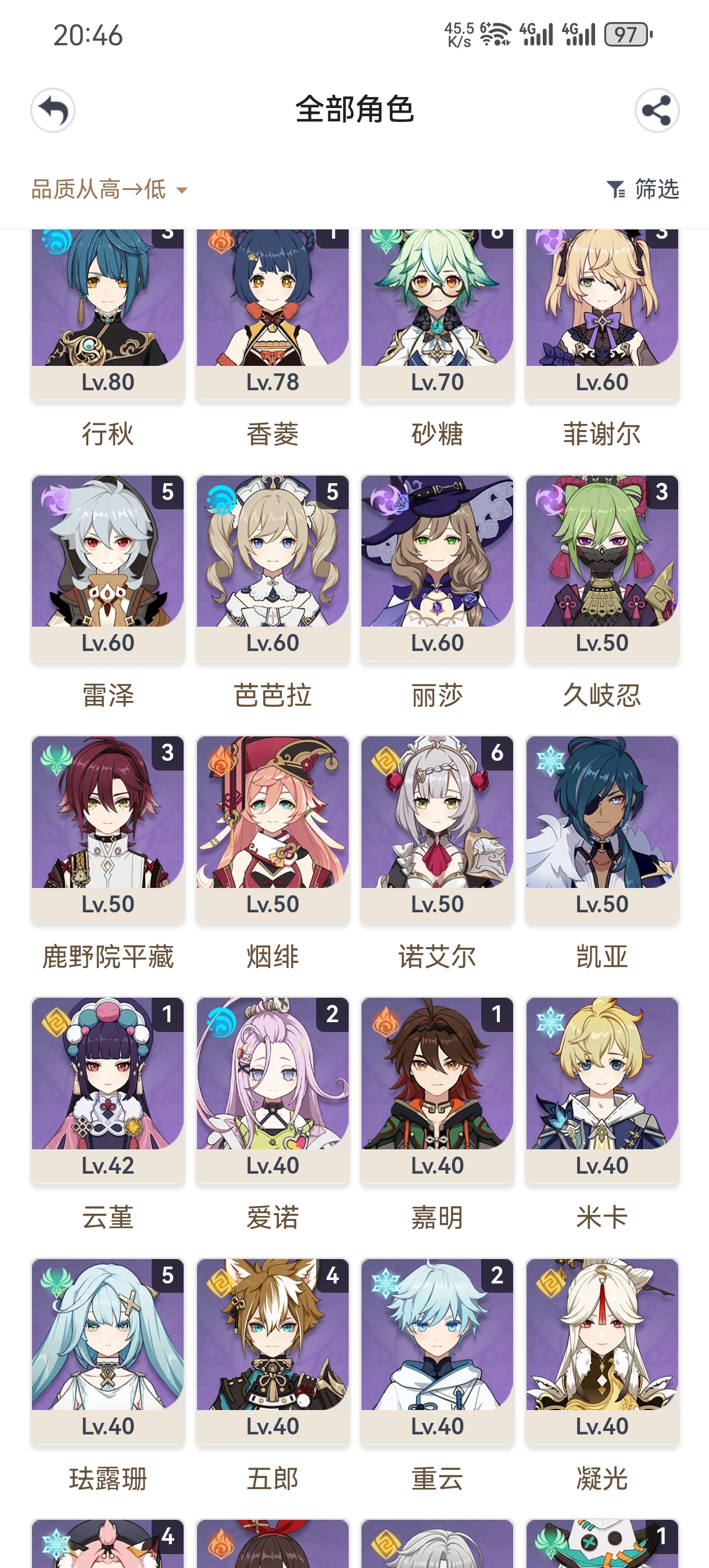
Task: Open 凝光's character detail page
Action: (603, 1351)
